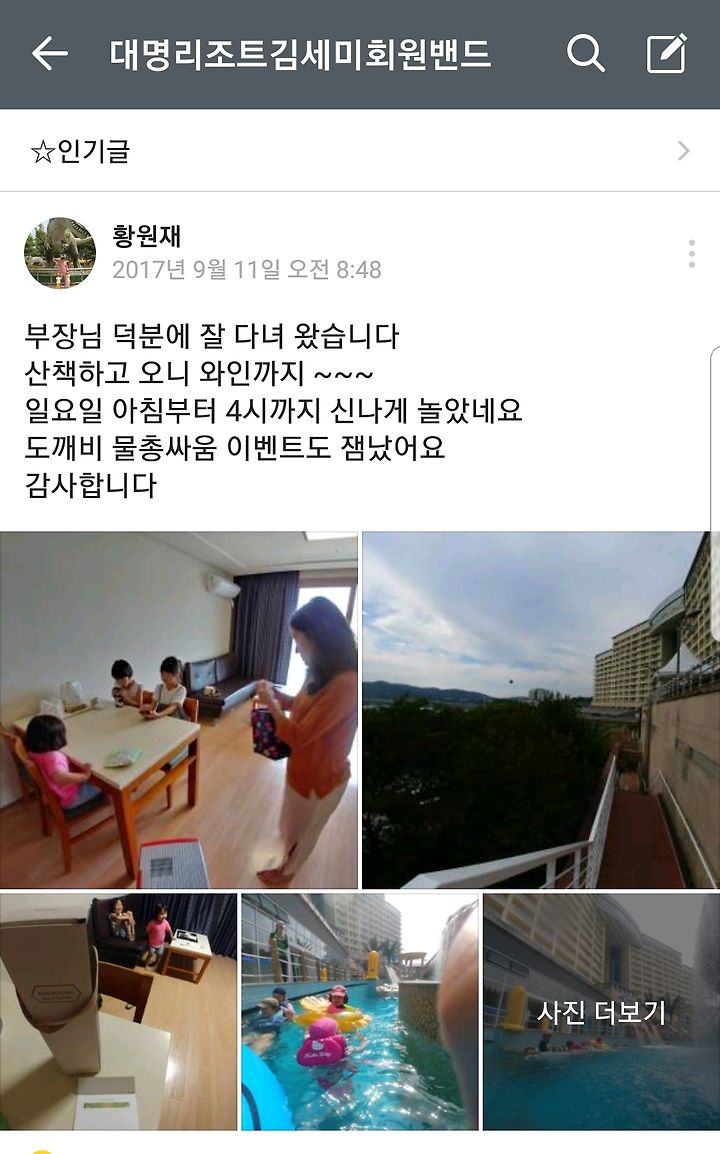This screenshot has height=1154, width=720.
Task: Open search in the band
Action: pos(585,54)
